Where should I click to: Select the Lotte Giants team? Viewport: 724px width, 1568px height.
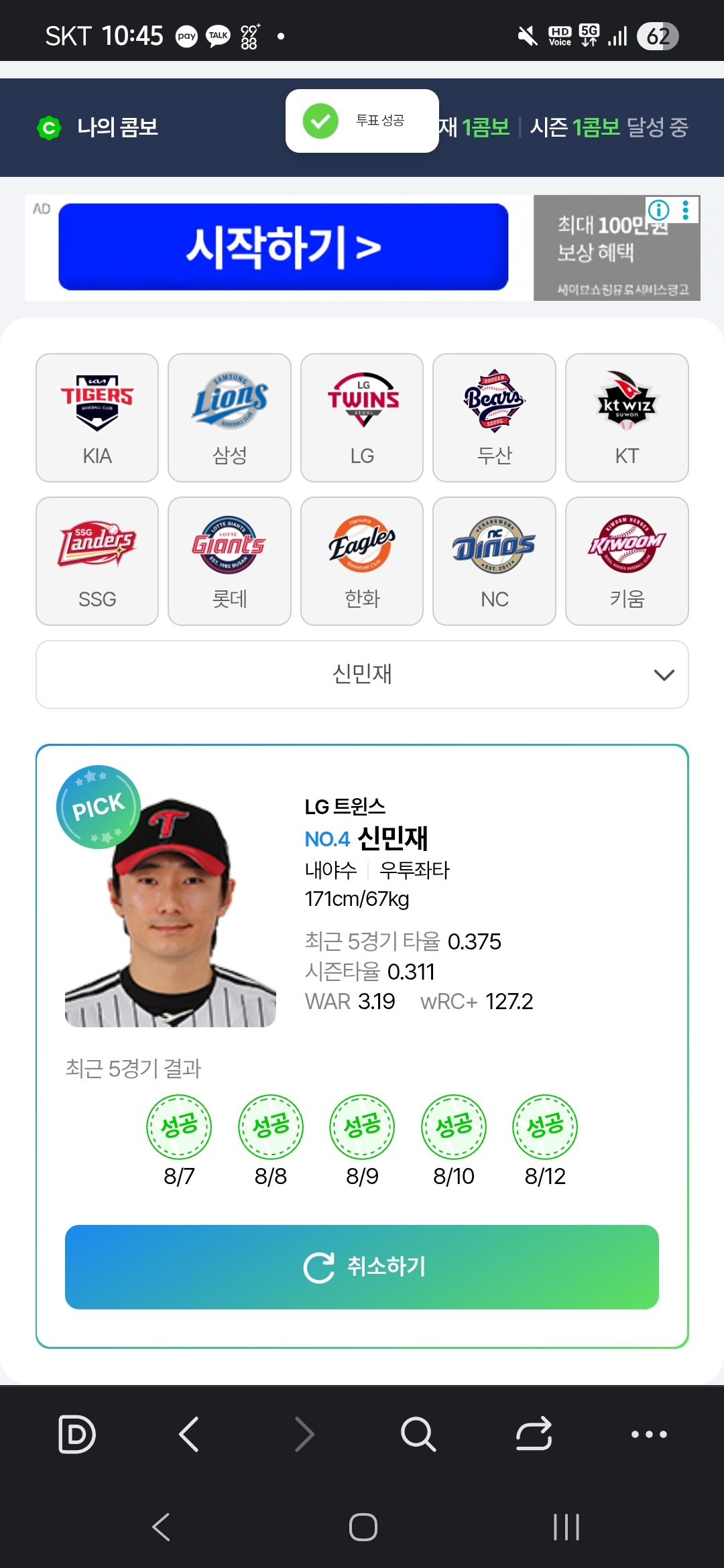tap(229, 561)
